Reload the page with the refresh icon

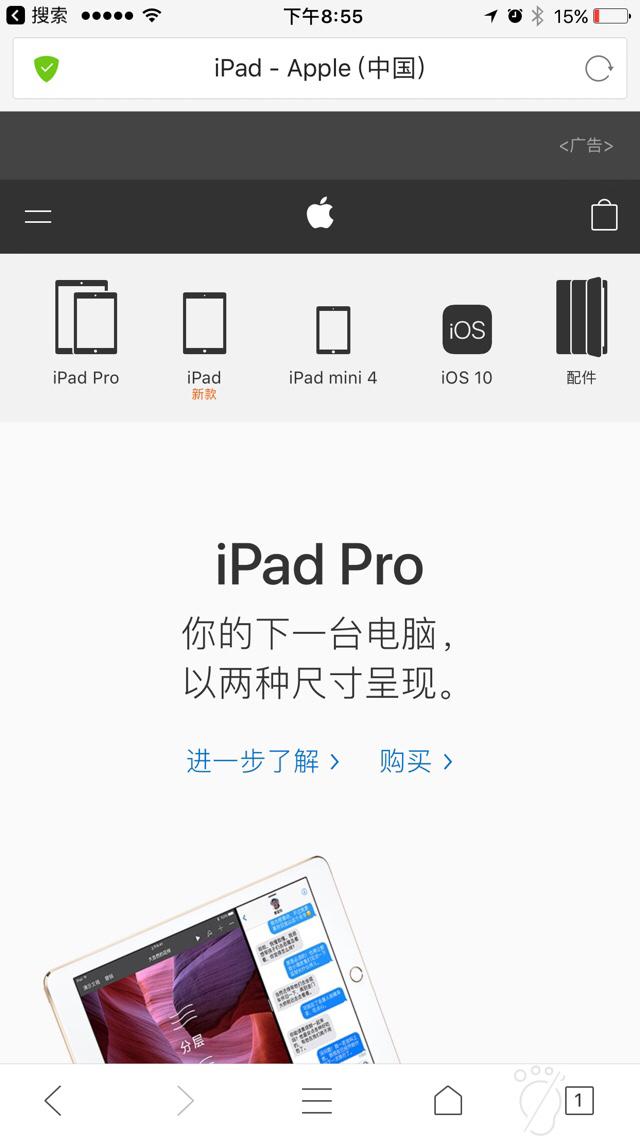598,68
